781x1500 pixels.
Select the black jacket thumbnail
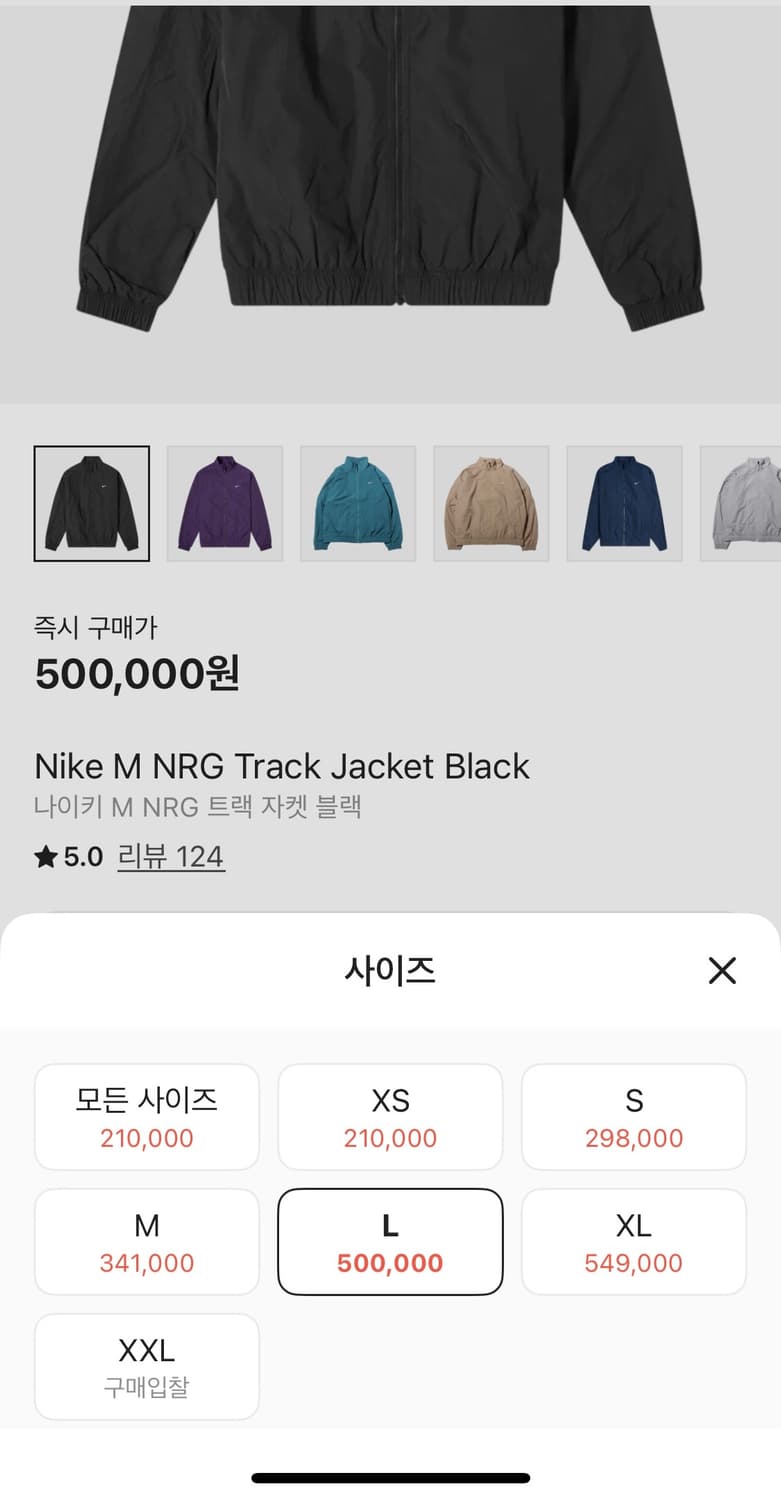91,502
